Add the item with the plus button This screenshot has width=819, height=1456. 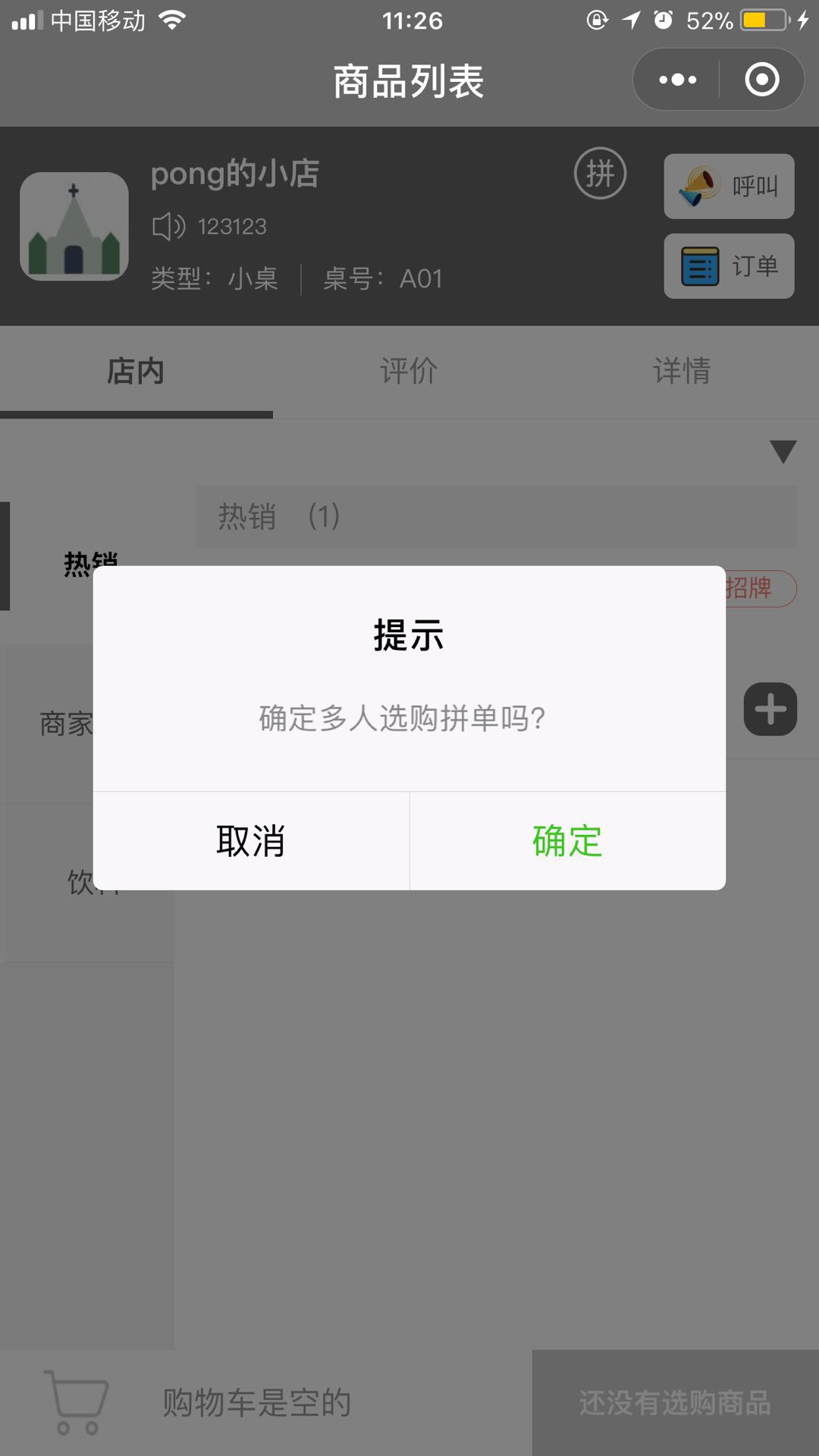[x=770, y=710]
